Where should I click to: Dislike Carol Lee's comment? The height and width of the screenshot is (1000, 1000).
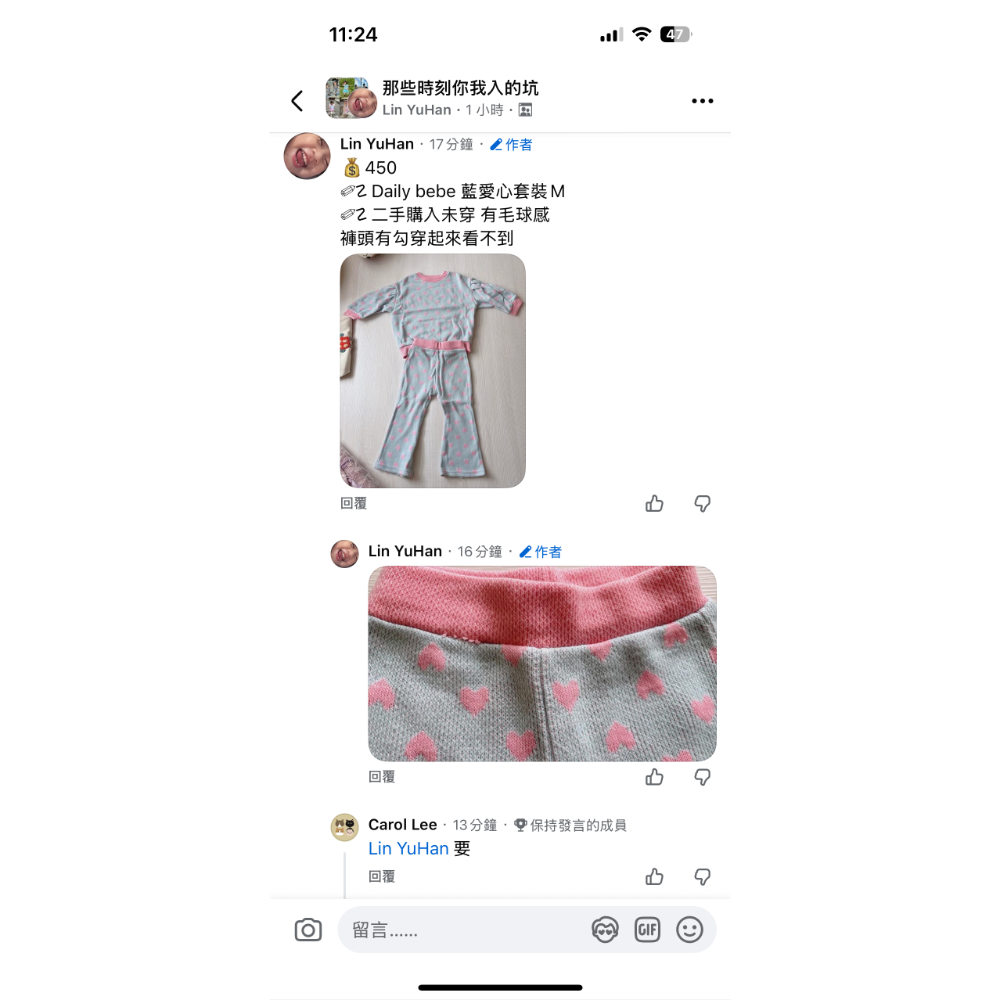point(703,877)
